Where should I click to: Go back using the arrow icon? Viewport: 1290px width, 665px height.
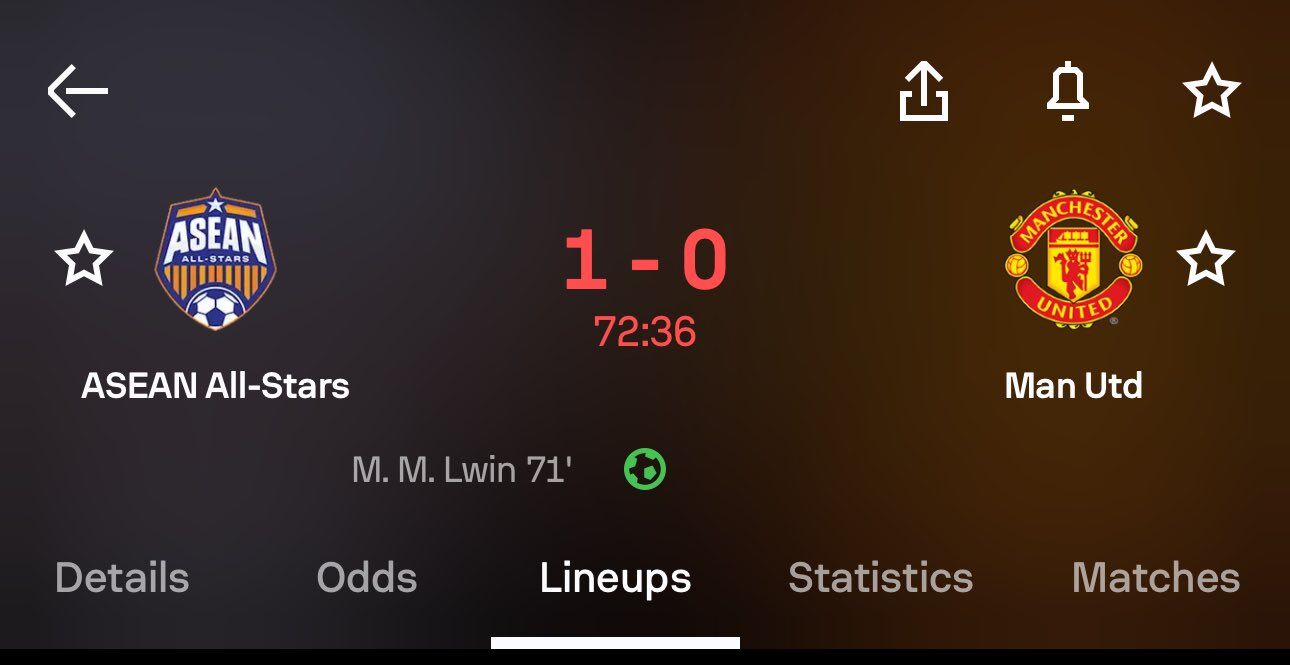pyautogui.click(x=77, y=91)
